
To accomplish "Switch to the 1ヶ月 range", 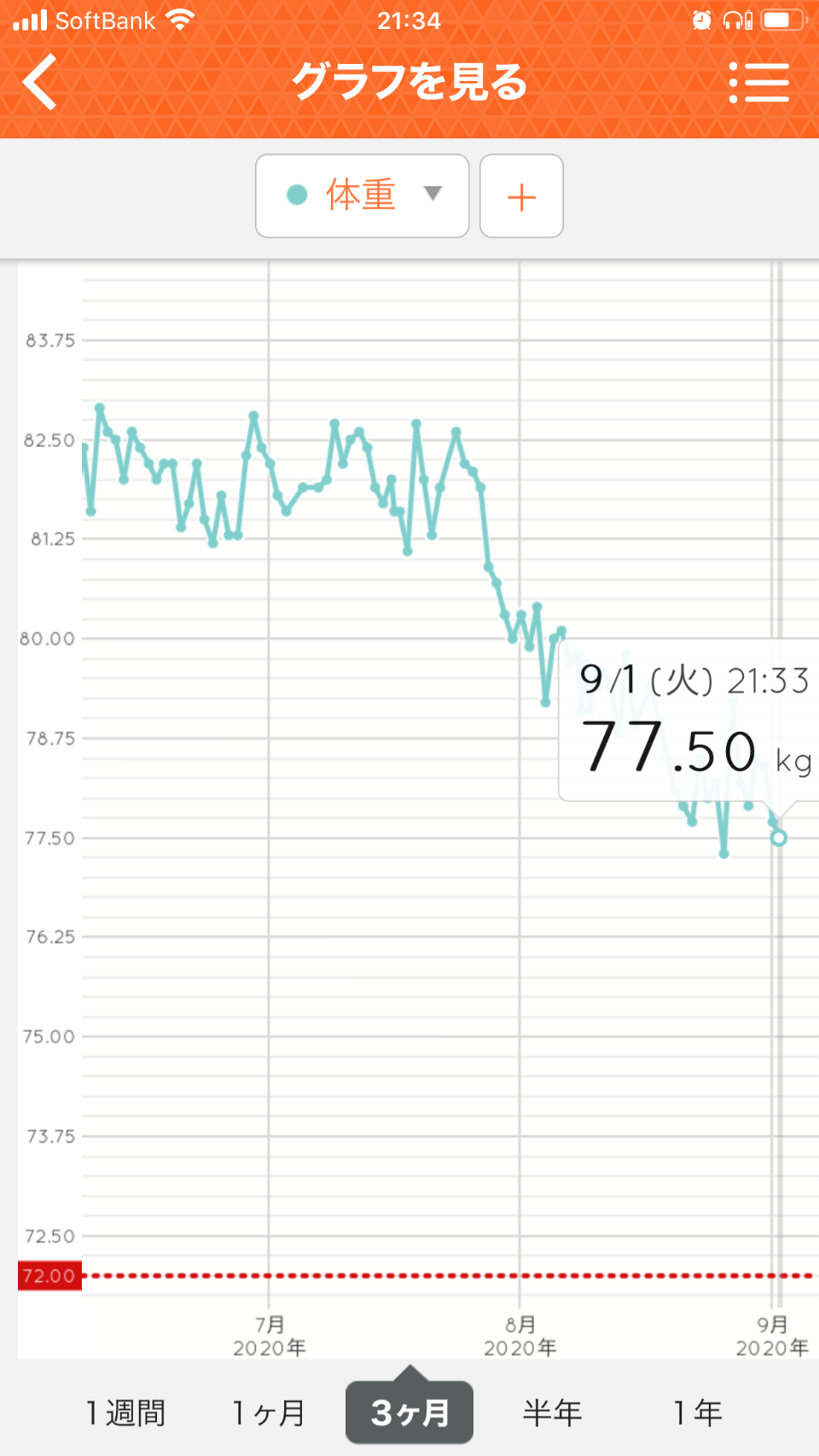I will pos(268,1412).
